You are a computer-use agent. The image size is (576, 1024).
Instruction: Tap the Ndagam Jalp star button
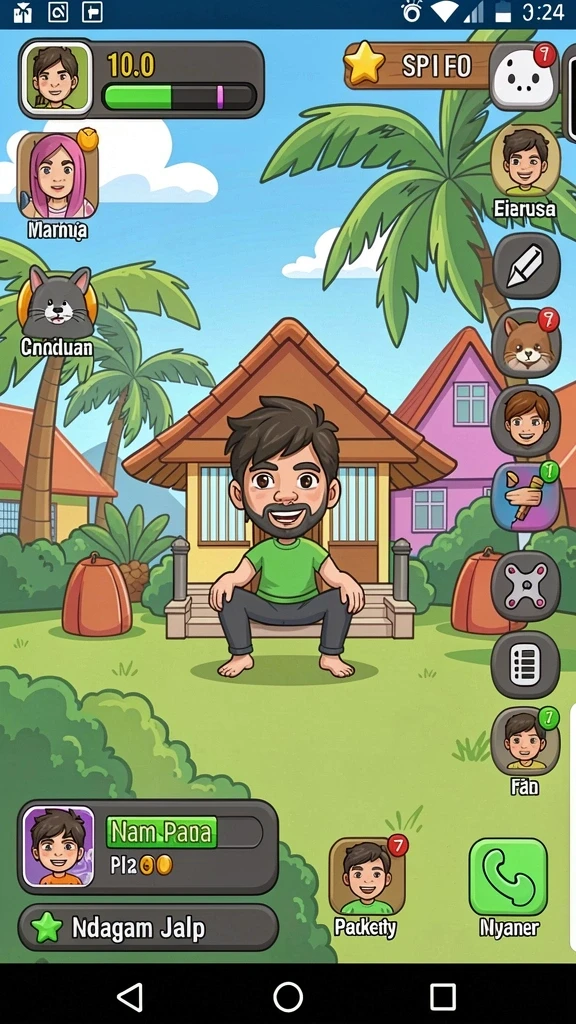coord(148,927)
